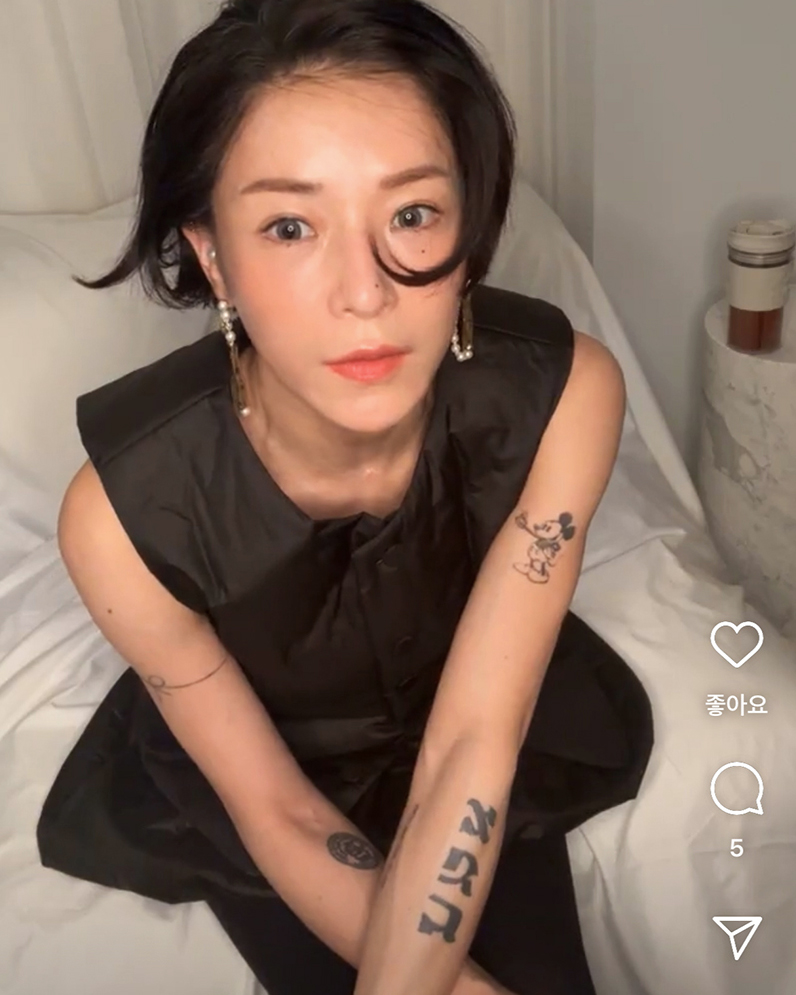Open the comments on this video
Image resolution: width=796 pixels, height=995 pixels.
point(736,789)
